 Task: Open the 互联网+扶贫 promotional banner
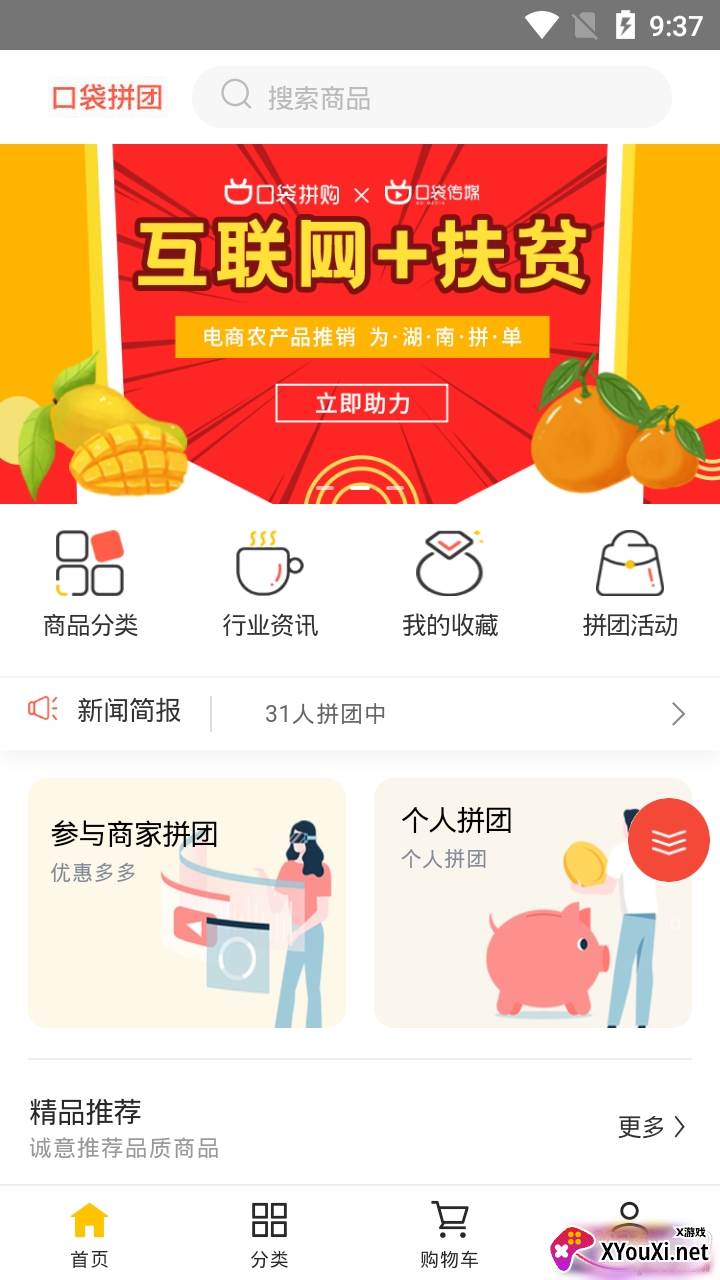click(x=360, y=323)
